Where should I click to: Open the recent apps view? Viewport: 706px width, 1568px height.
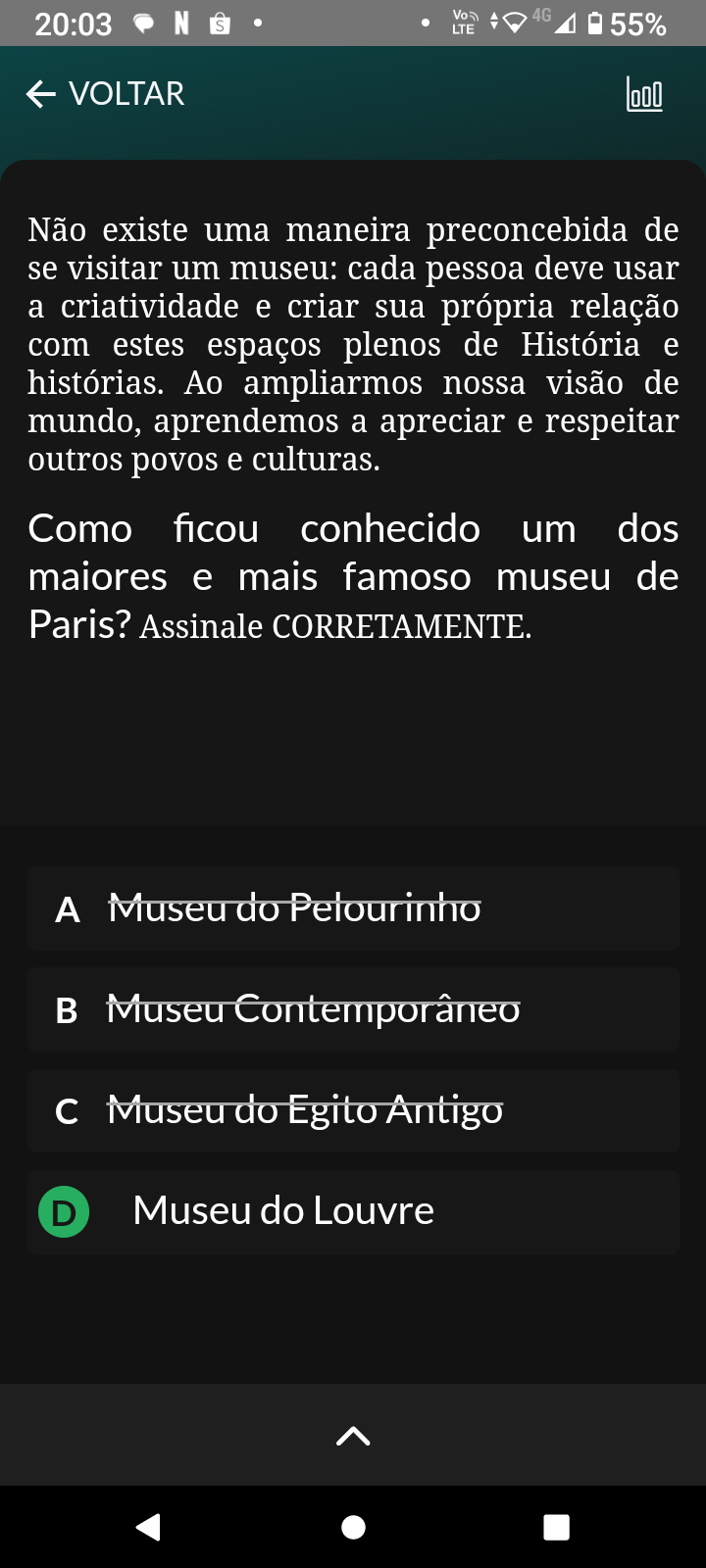tap(556, 1526)
